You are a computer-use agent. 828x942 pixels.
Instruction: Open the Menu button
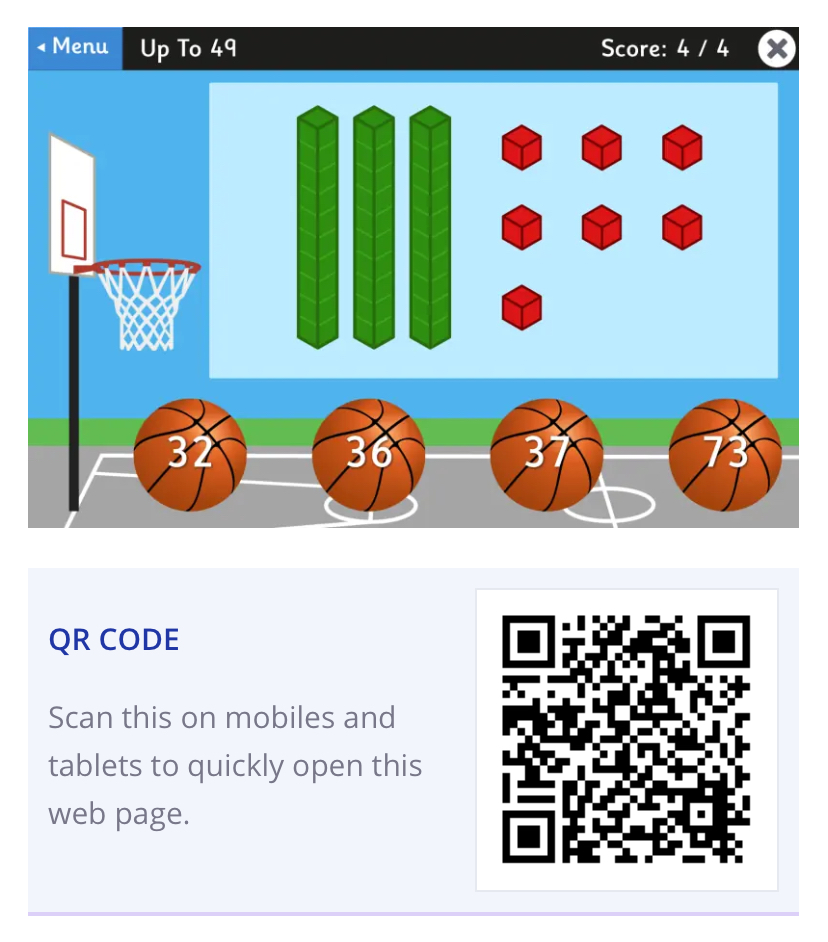(74, 47)
